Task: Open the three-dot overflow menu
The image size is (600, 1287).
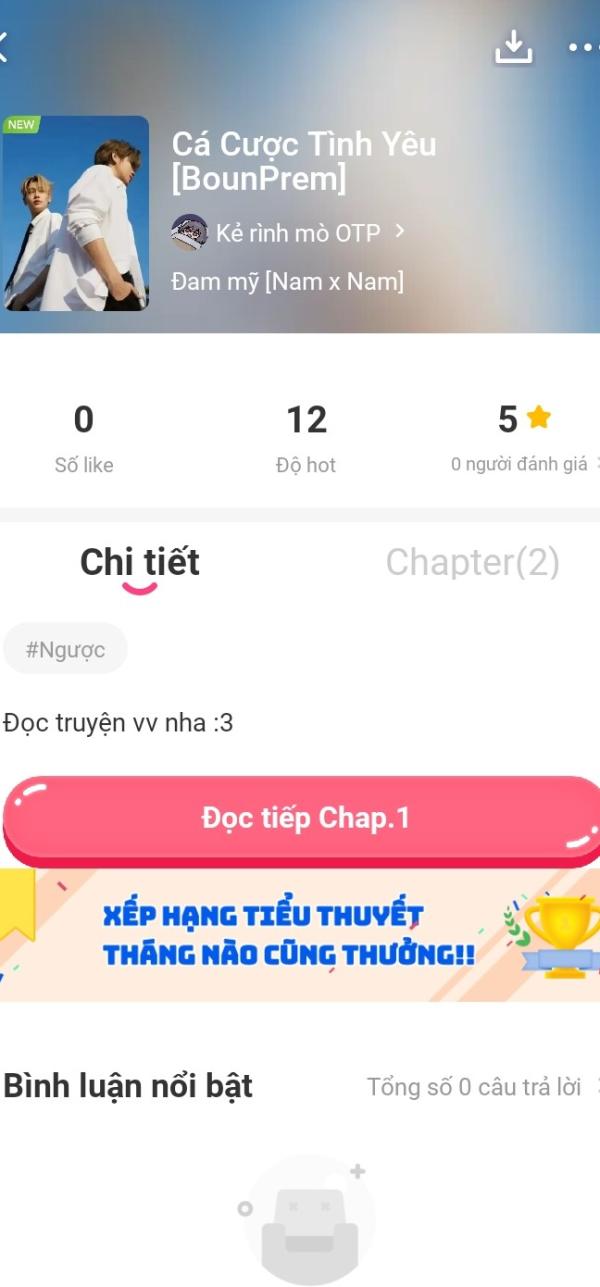Action: (x=583, y=47)
